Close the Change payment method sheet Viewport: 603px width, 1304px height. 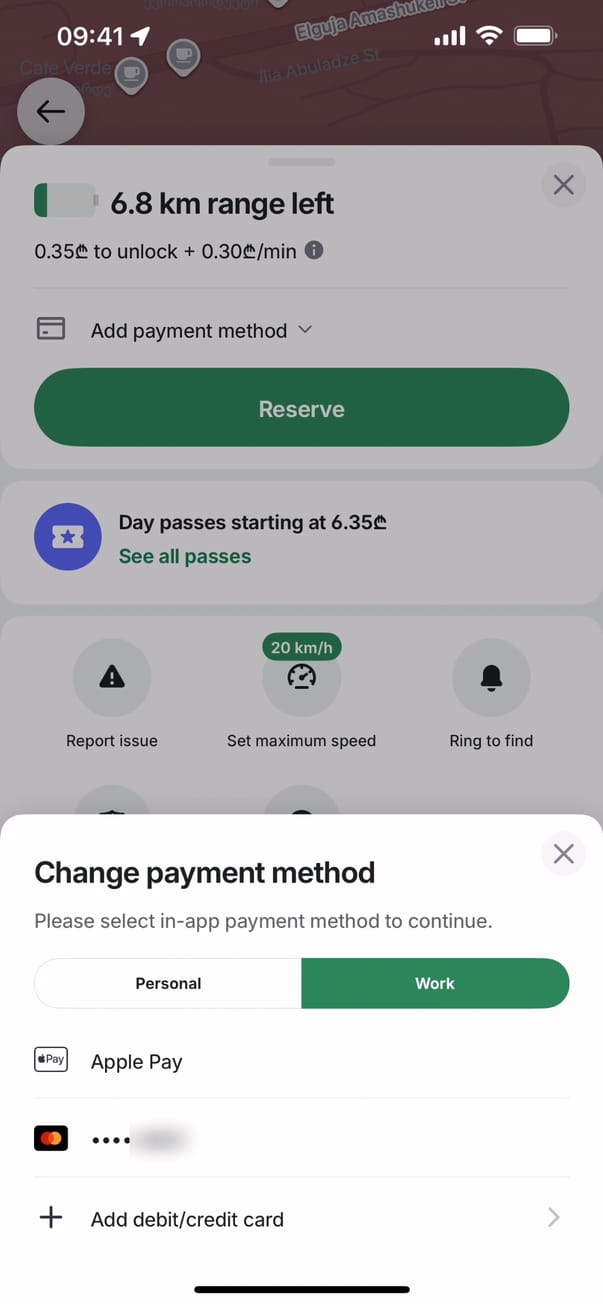click(563, 854)
